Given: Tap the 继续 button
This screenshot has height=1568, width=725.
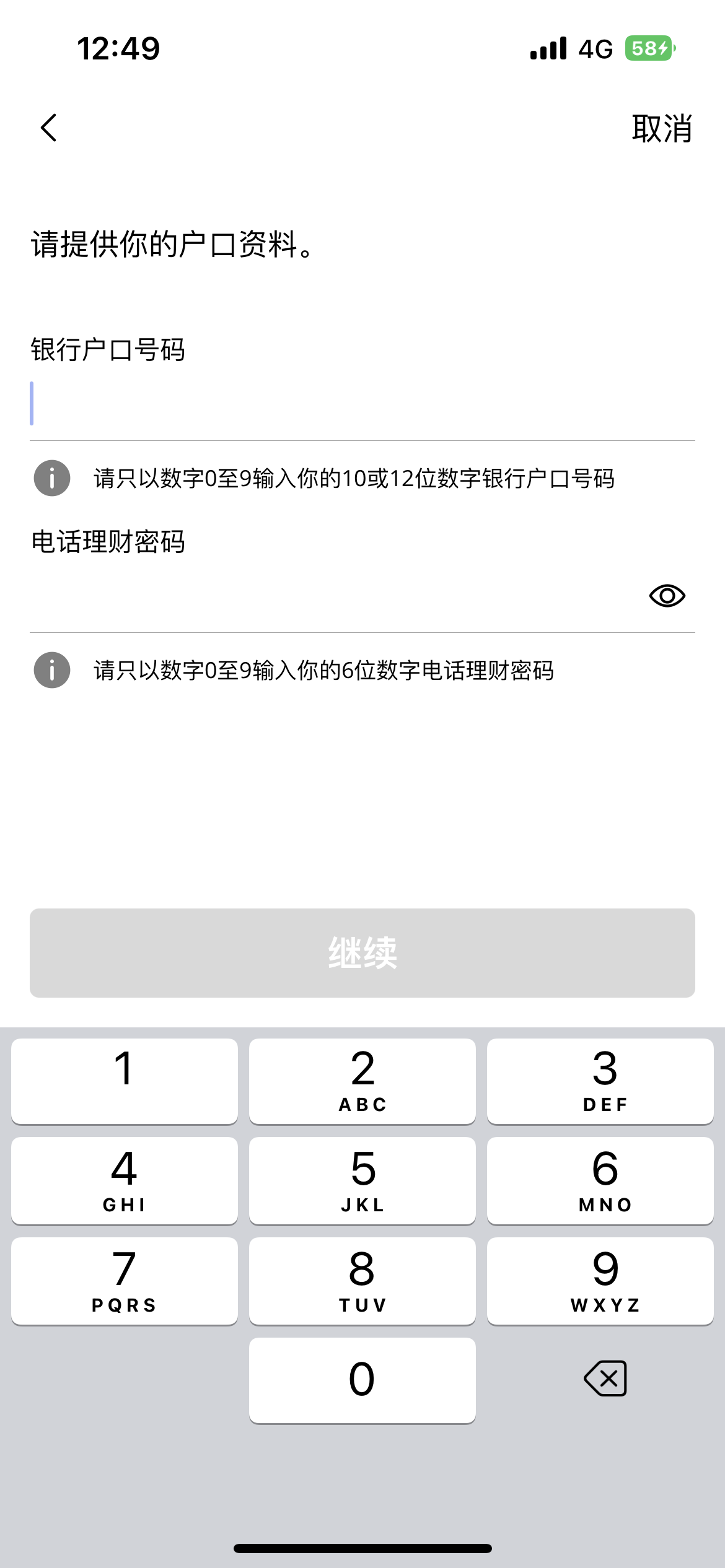Looking at the screenshot, I should (x=362, y=952).
